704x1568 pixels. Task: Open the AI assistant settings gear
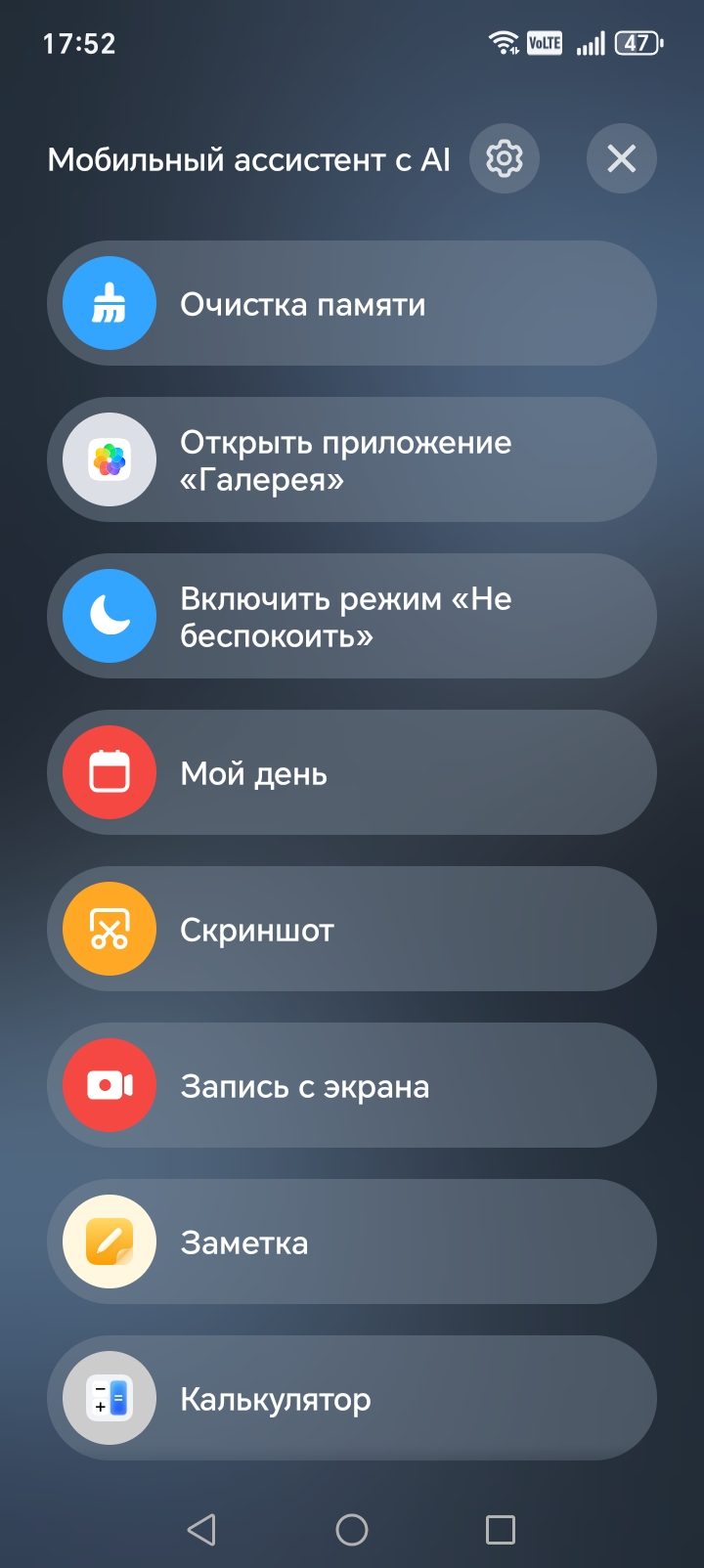tap(504, 158)
